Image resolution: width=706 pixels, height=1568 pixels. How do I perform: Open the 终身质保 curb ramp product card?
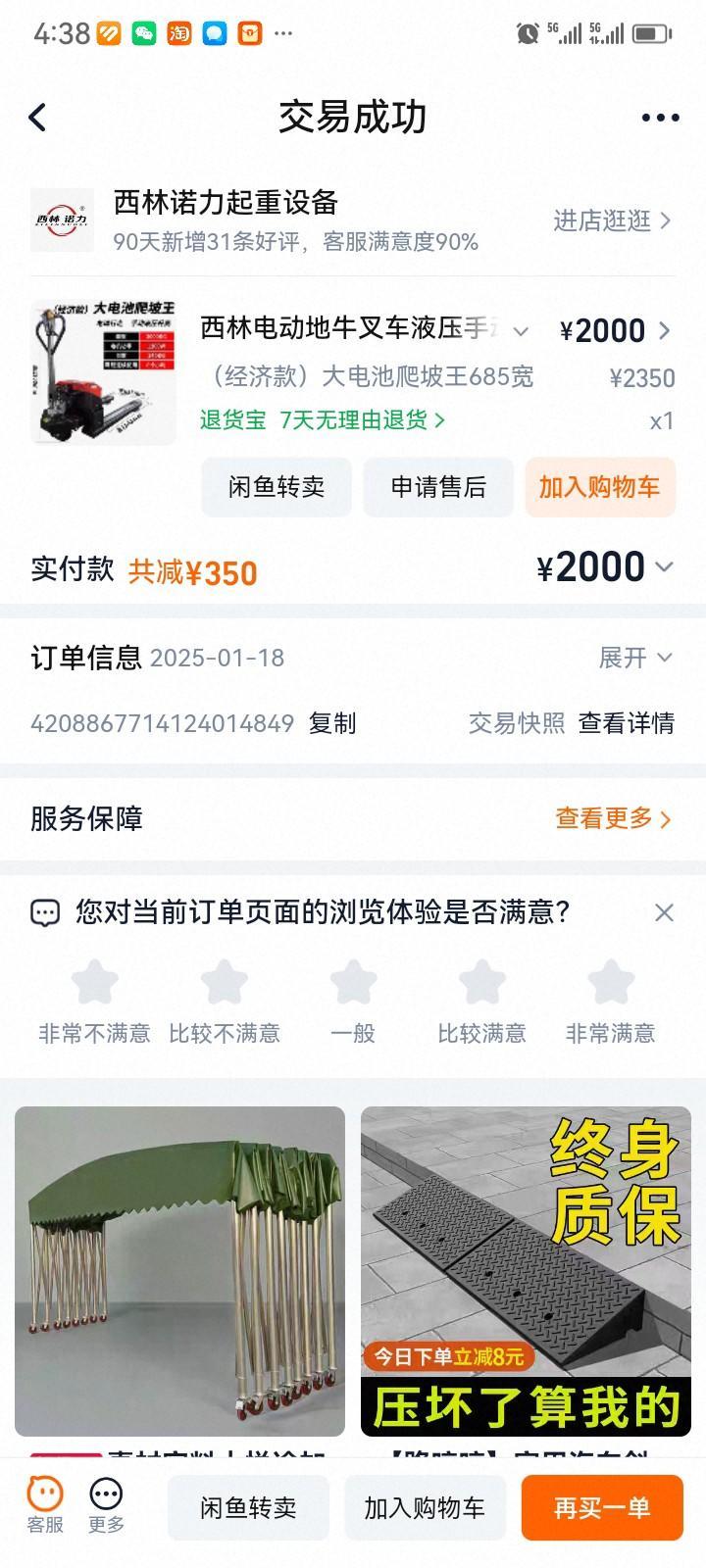coord(526,1271)
